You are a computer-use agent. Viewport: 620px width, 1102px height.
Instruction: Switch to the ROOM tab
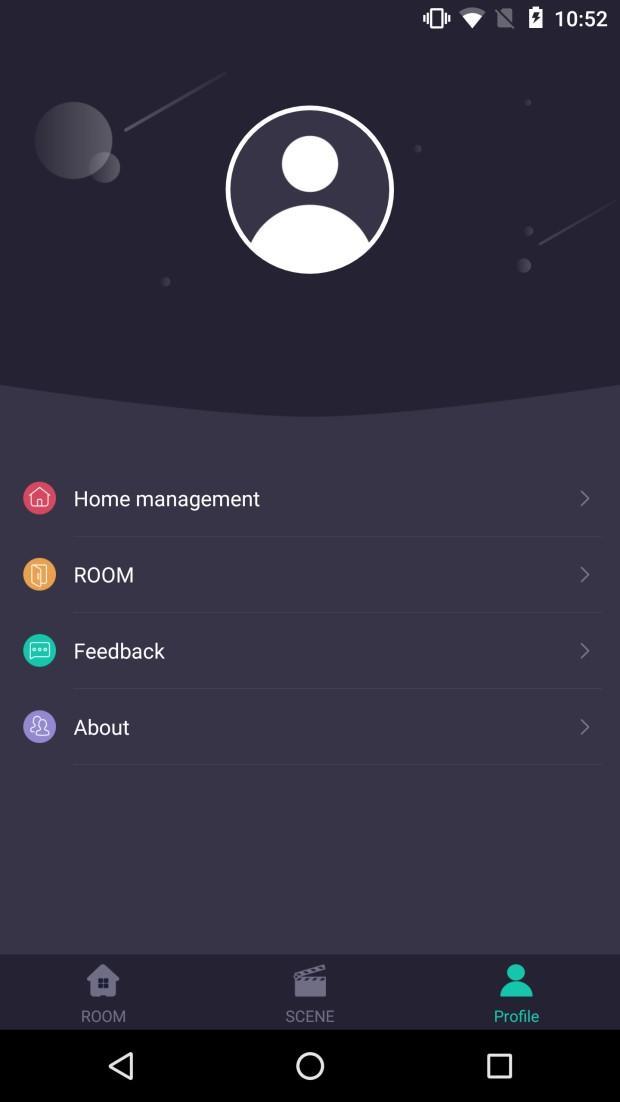[103, 993]
